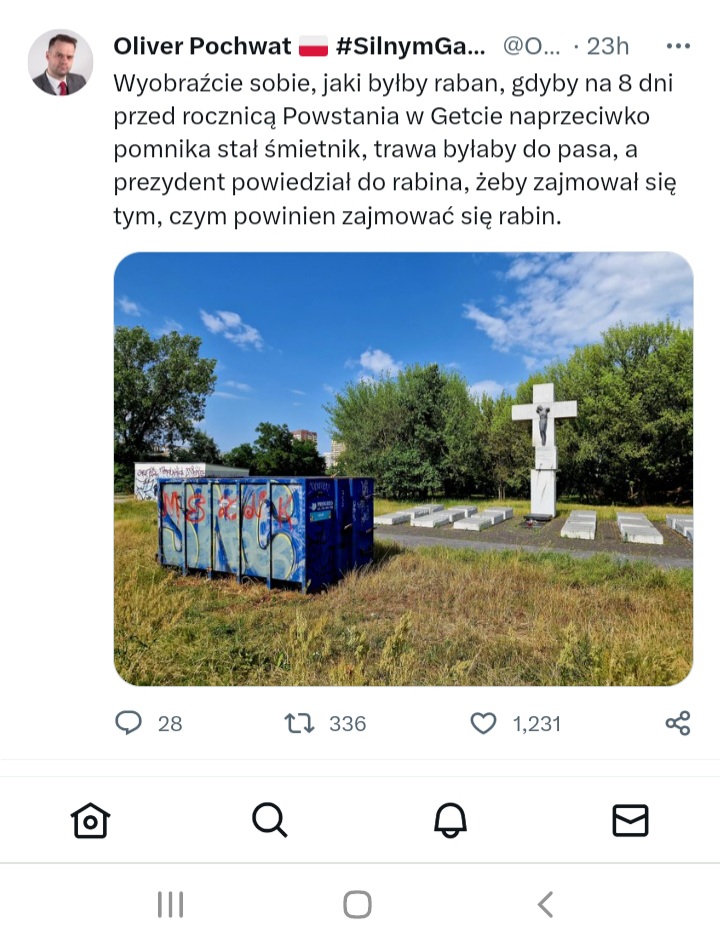Open the attached monument photo
The height and width of the screenshot is (946, 720).
point(403,468)
